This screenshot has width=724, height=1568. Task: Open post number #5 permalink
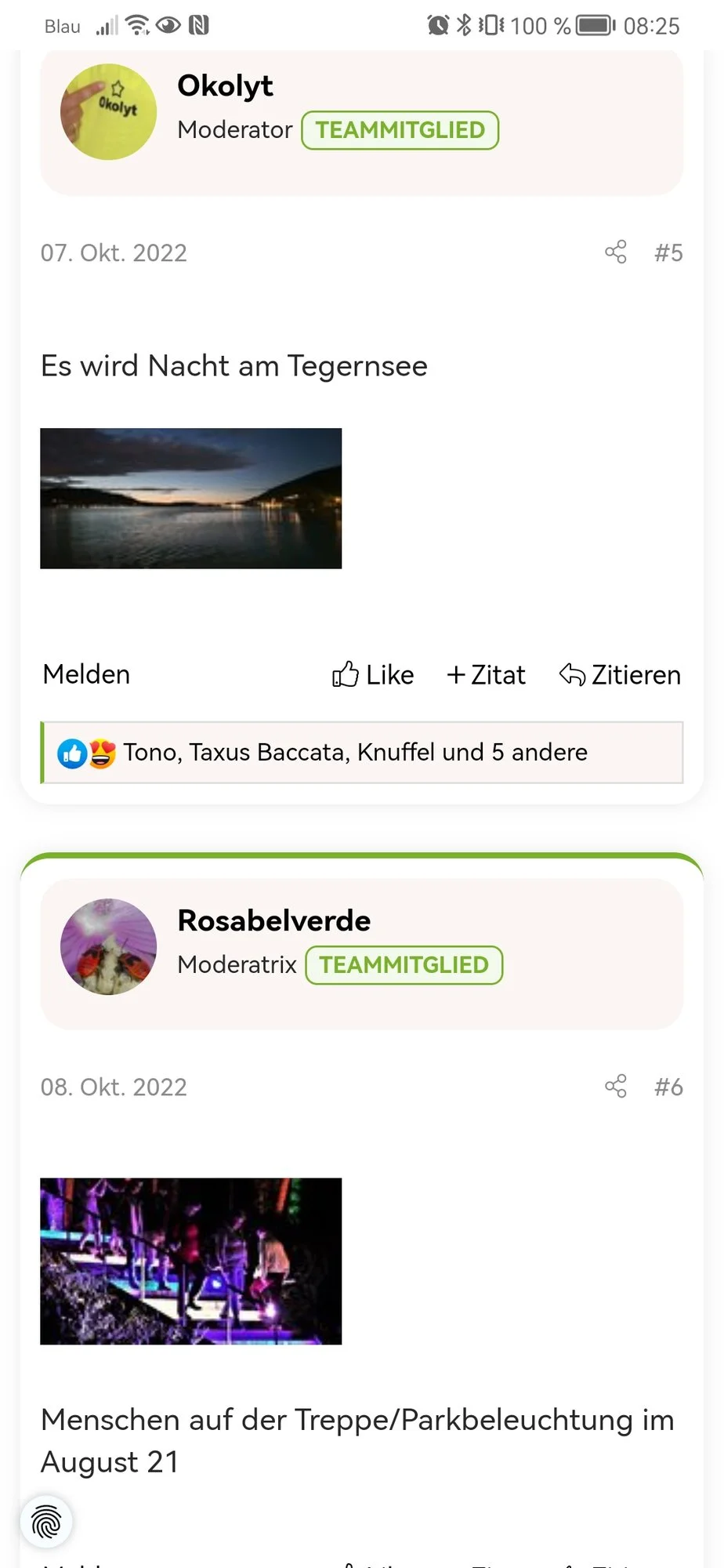coord(668,253)
